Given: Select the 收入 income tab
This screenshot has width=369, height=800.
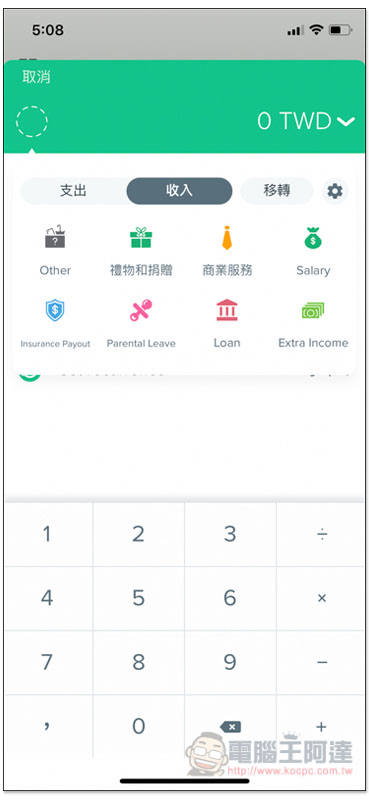Looking at the screenshot, I should point(179,191).
